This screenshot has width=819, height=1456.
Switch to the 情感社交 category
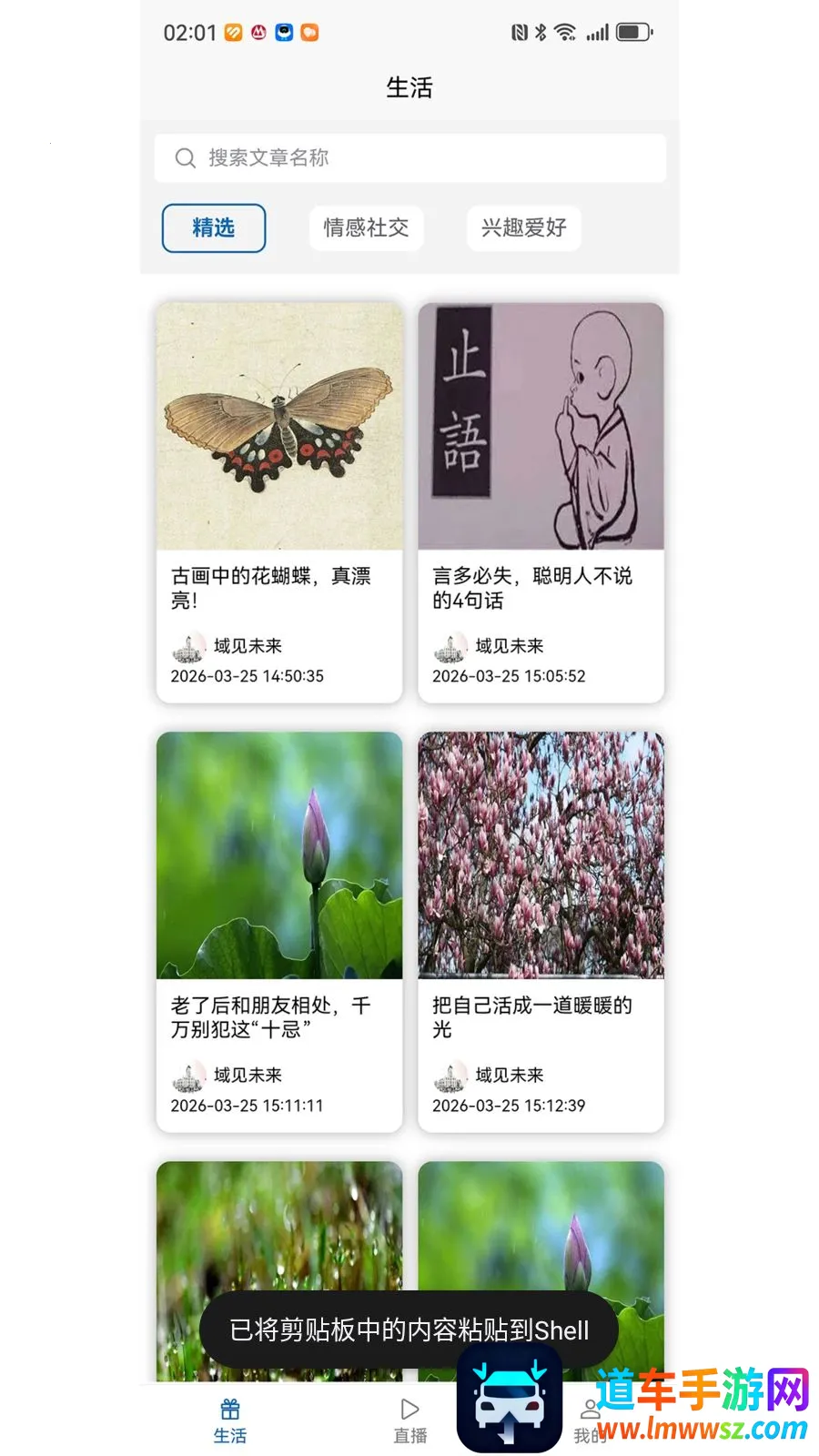pos(366,227)
